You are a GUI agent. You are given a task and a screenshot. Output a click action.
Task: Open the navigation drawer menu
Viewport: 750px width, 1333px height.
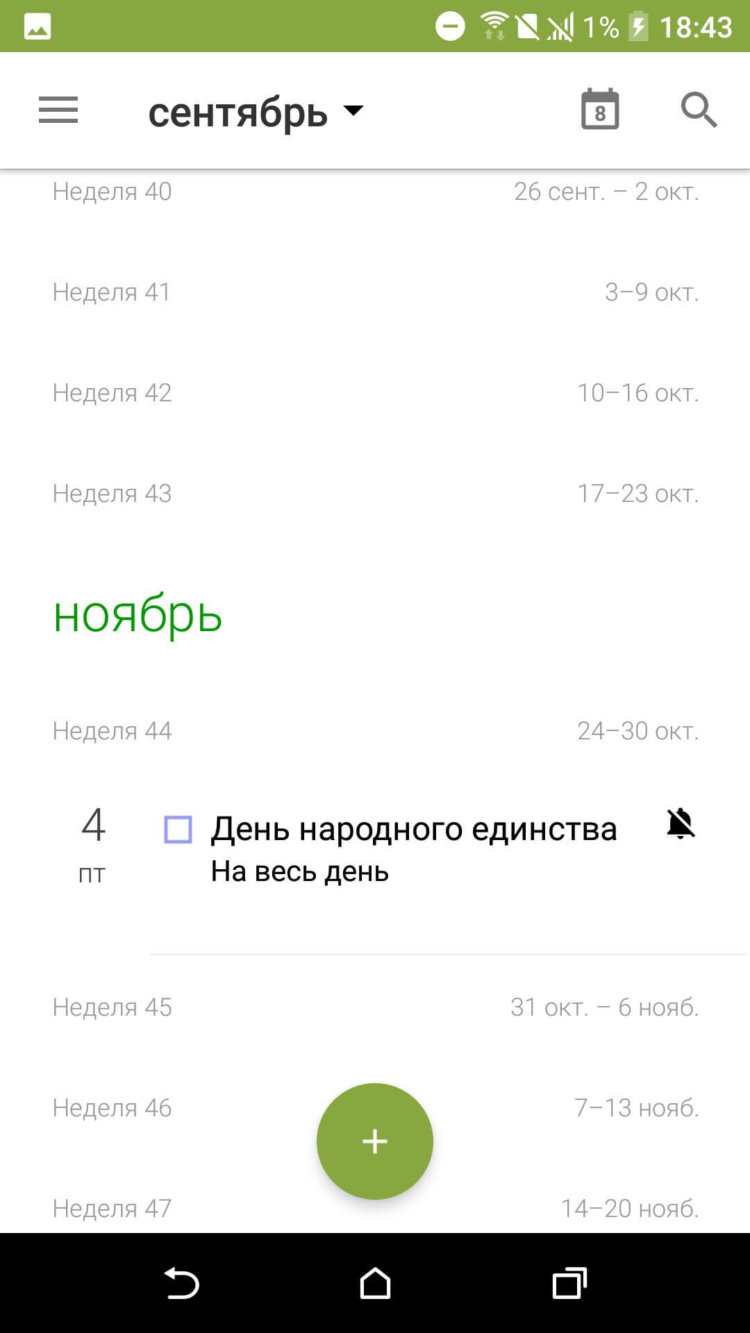click(x=57, y=110)
